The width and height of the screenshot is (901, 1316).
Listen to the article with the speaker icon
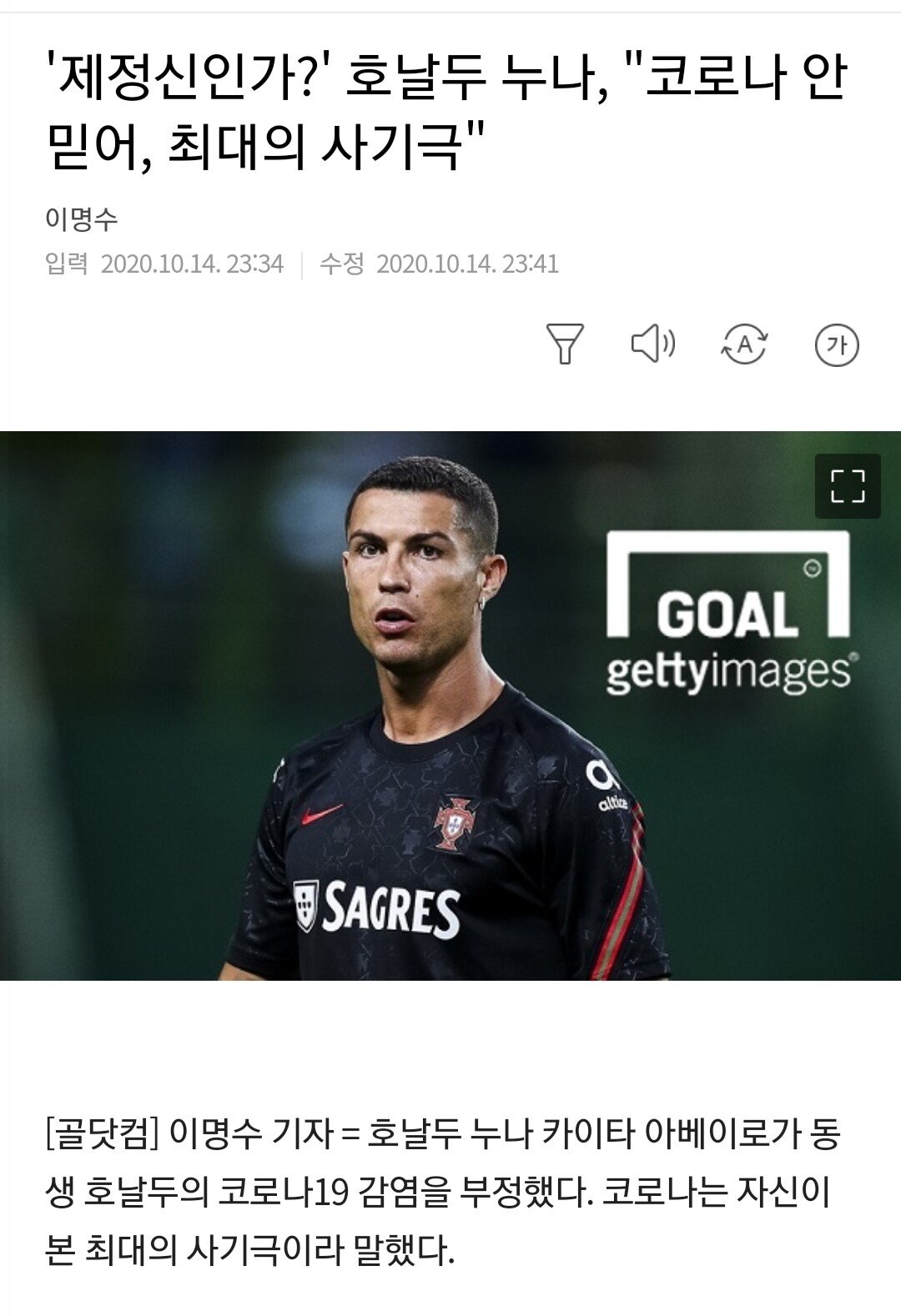652,344
